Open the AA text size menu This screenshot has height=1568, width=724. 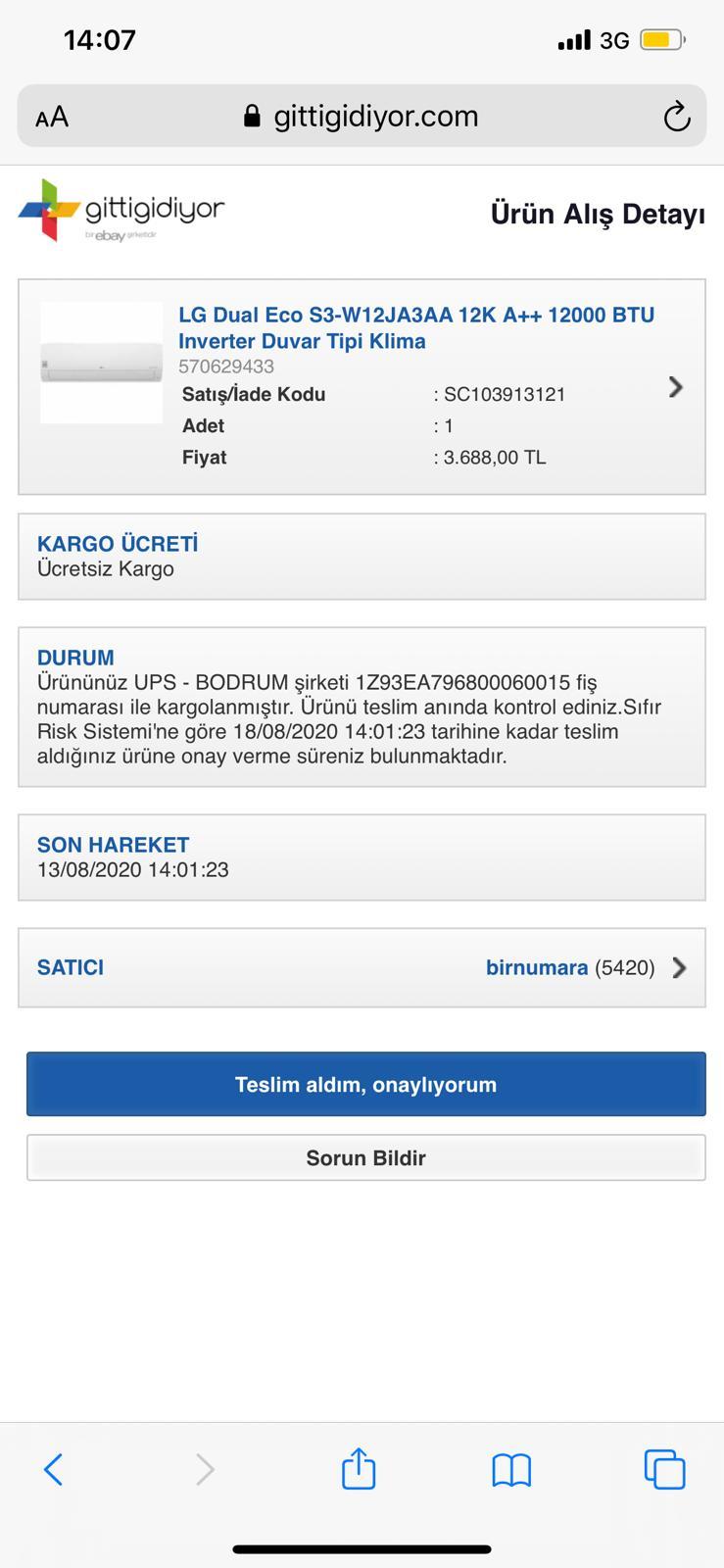point(52,118)
